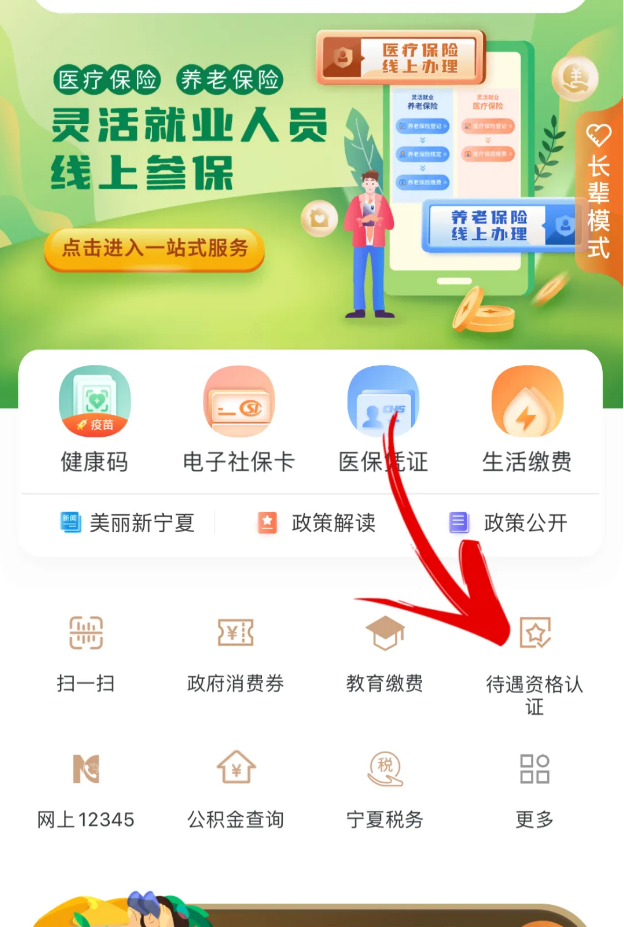Launch 扫一扫 scanner
The width and height of the screenshot is (624, 927).
[86, 653]
